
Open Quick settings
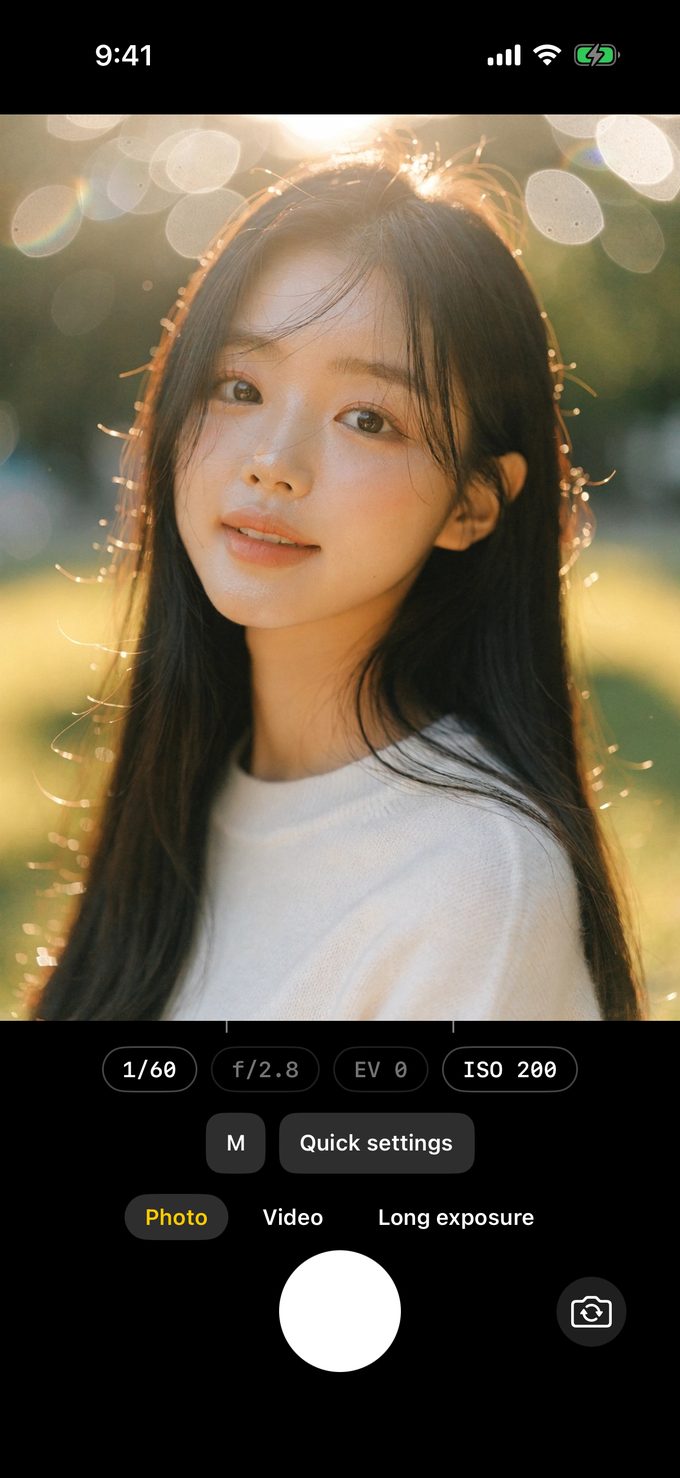(x=376, y=1143)
